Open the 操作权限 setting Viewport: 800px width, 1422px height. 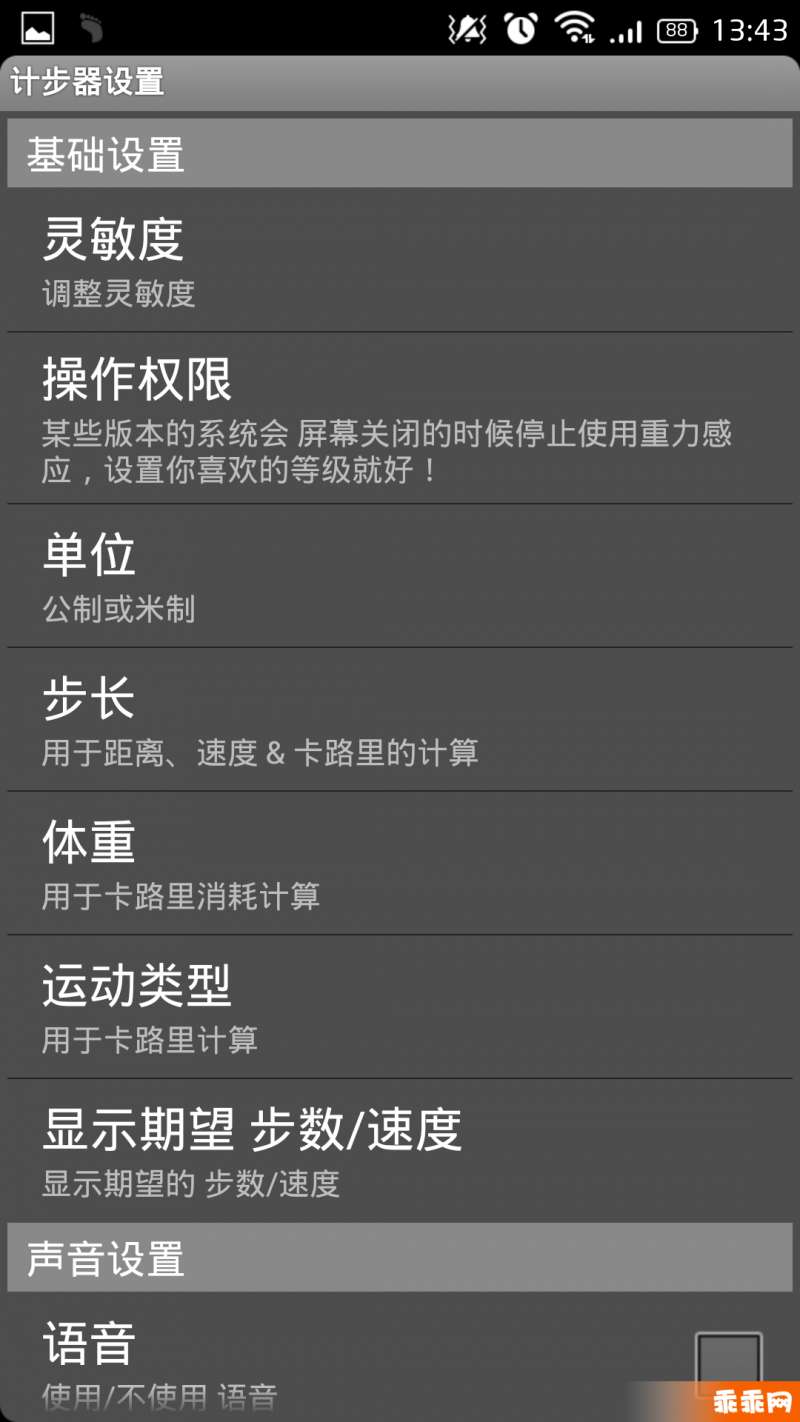click(400, 418)
